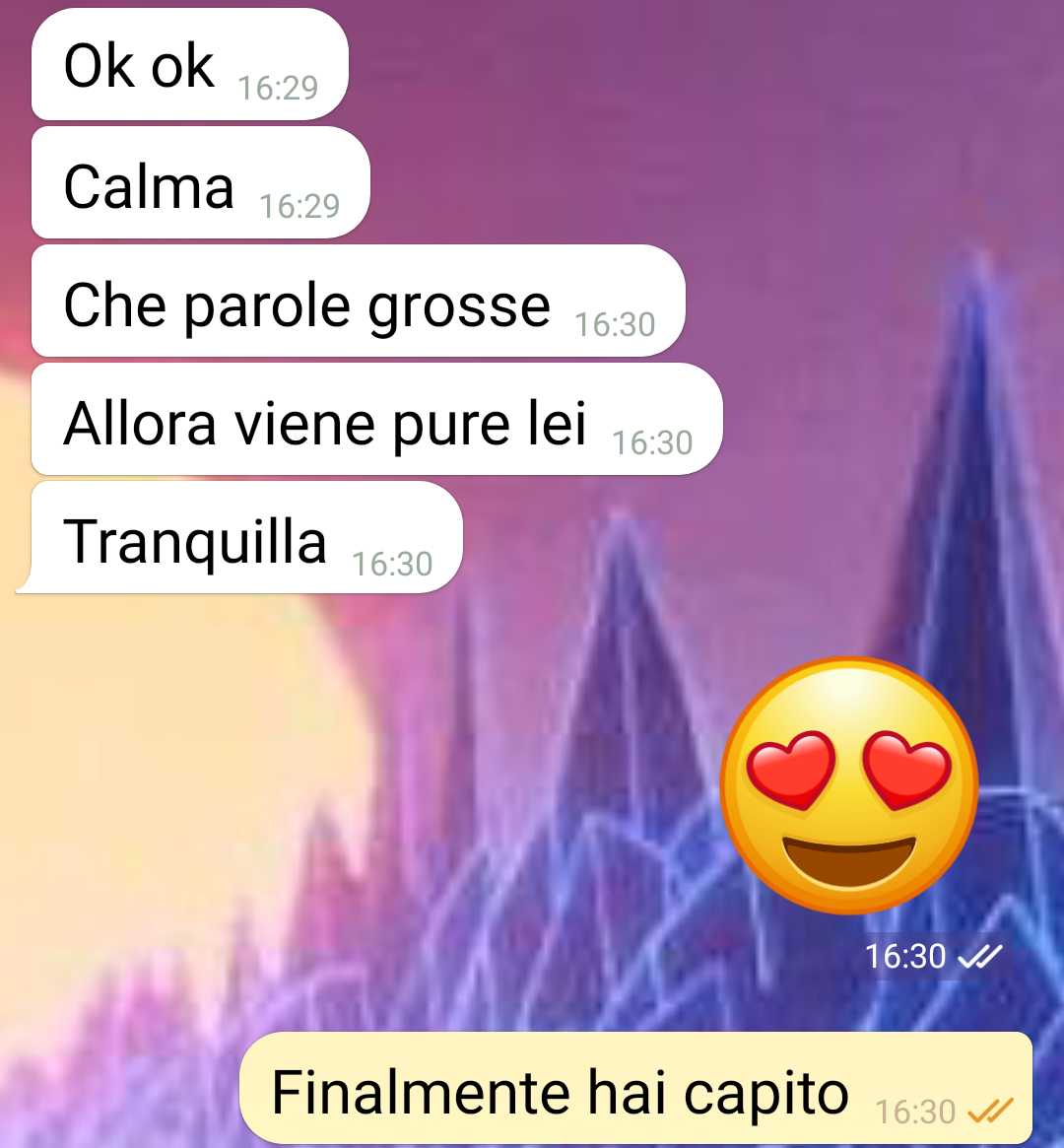Select the 'Tranquilla' message bubble
The image size is (1064, 1148).
246,539
